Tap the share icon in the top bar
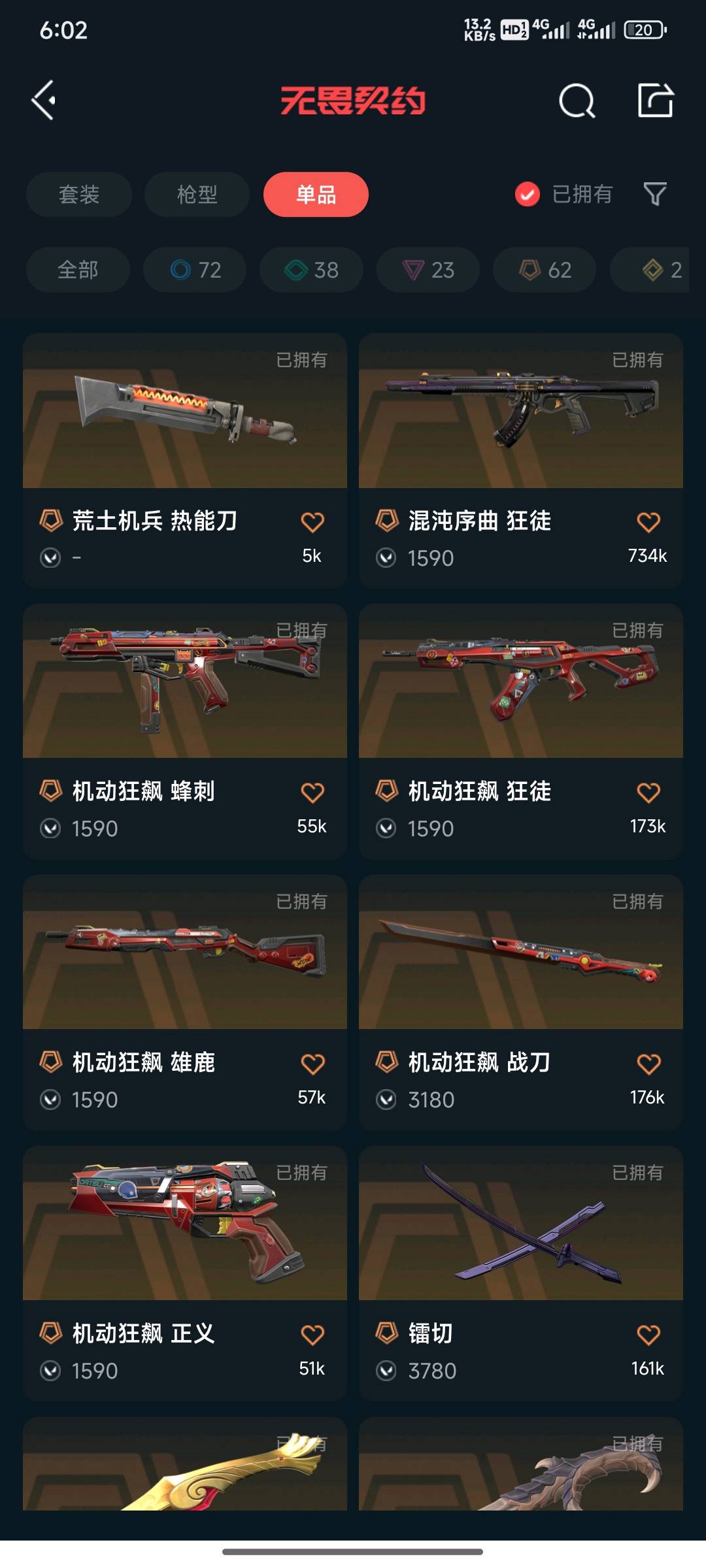The image size is (706, 1568). click(x=656, y=101)
